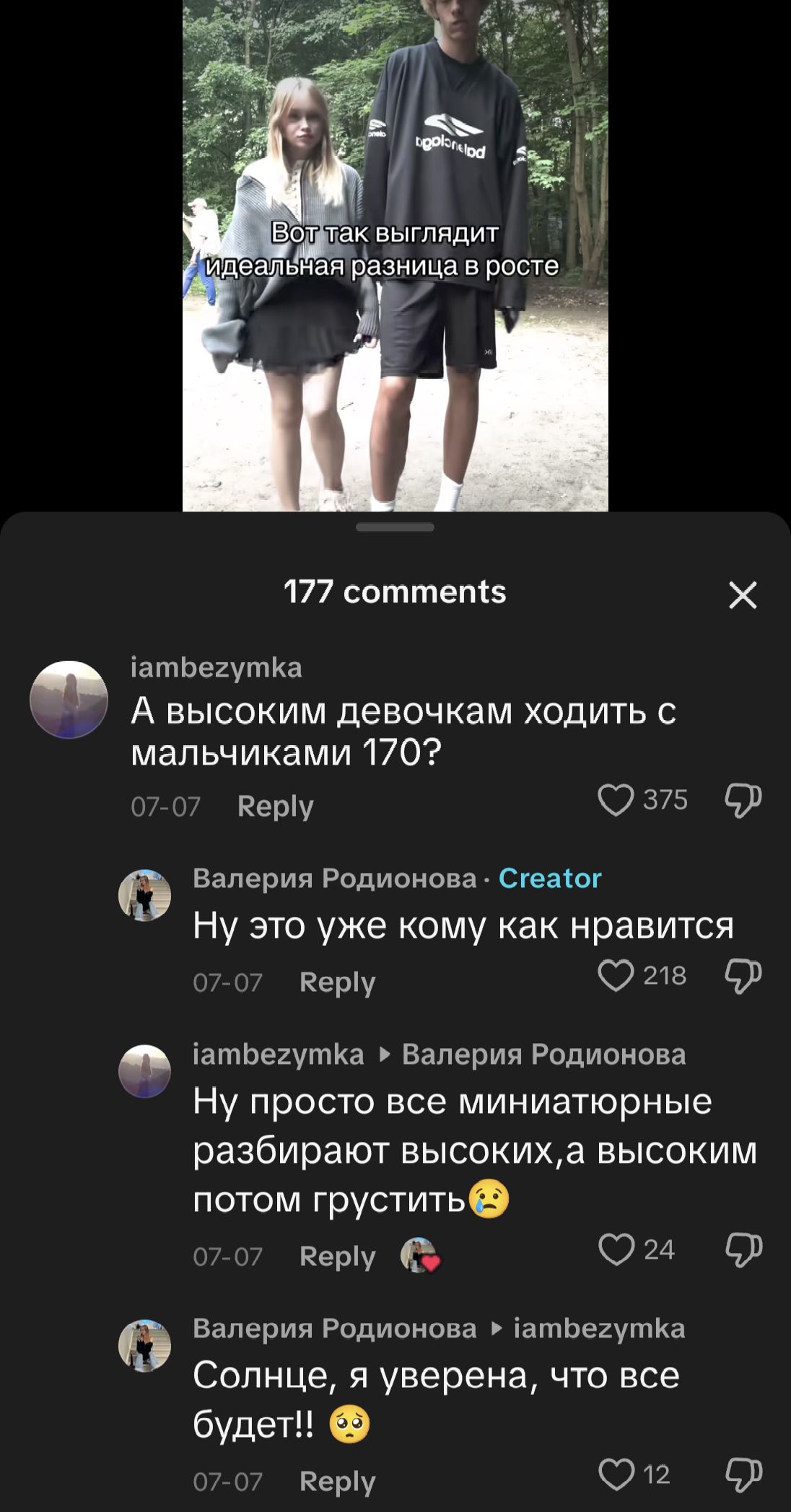The height and width of the screenshot is (1512, 791).
Task: Tap the comments sheet drag handle
Action: (x=395, y=527)
